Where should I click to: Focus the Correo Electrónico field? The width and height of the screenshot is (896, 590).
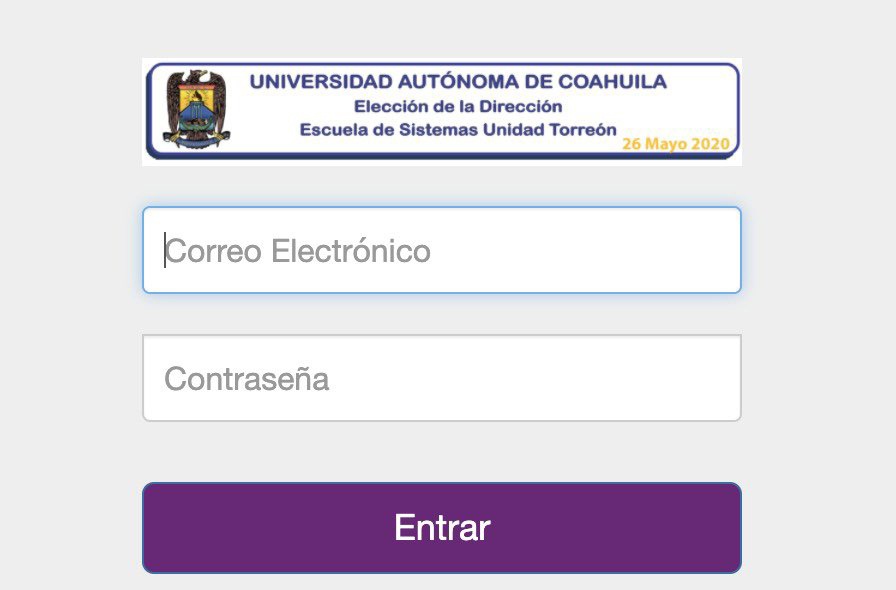tap(442, 250)
